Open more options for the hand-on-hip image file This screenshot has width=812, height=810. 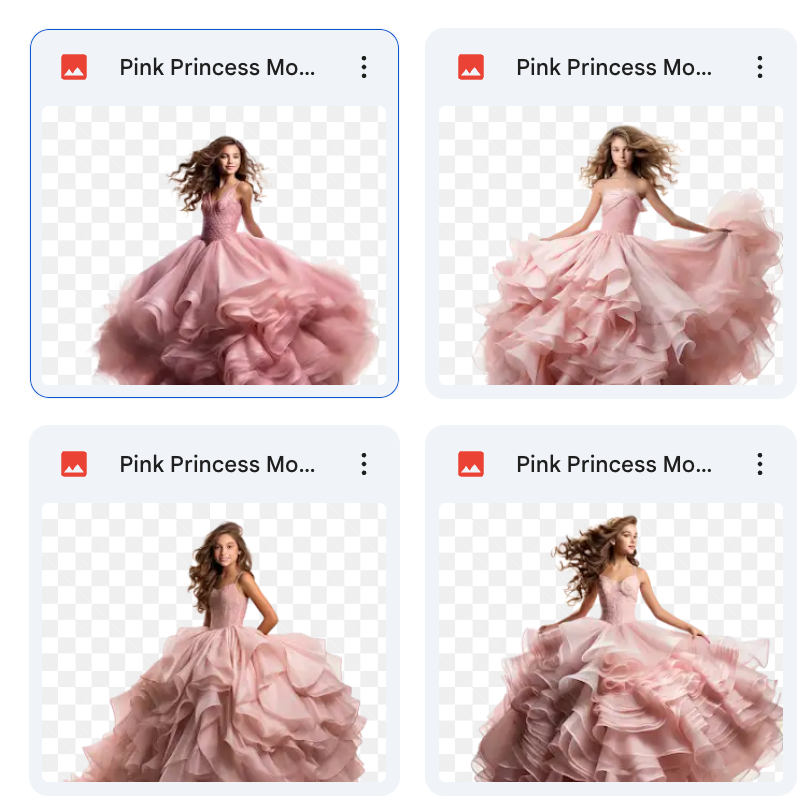pos(364,464)
